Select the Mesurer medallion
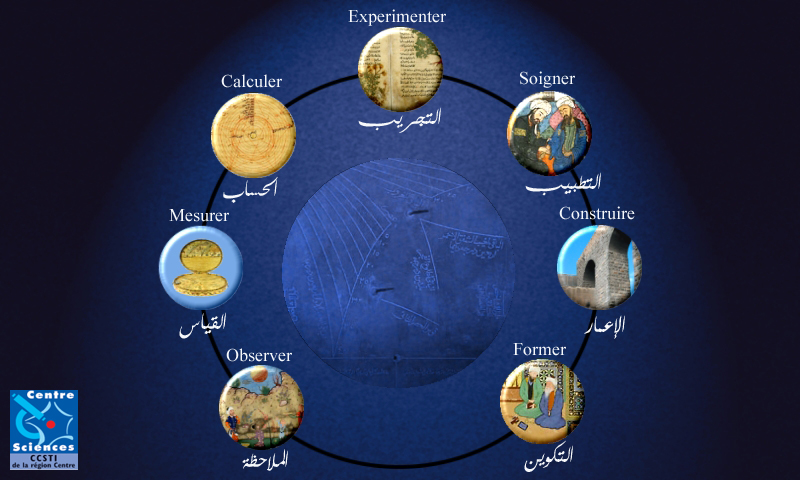 tap(201, 269)
